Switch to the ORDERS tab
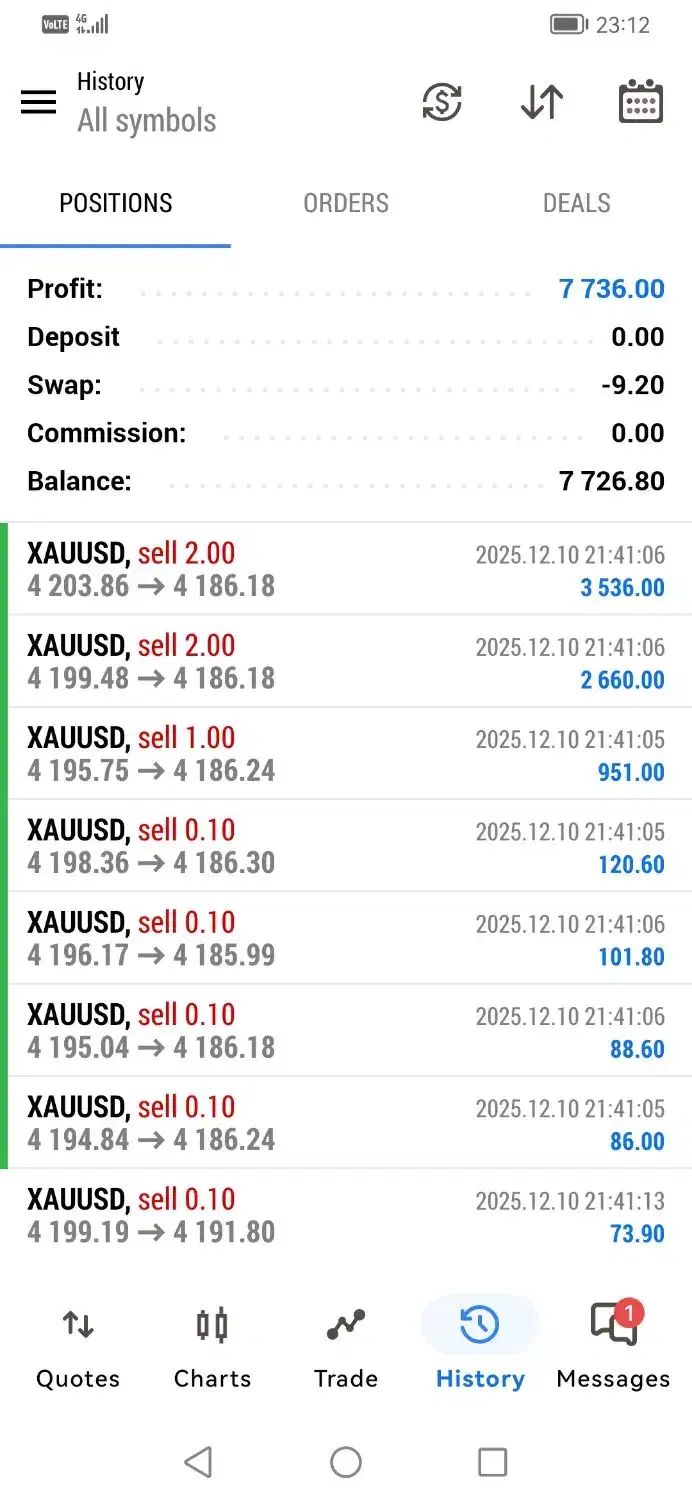Viewport: 692px width, 1500px height. 346,203
